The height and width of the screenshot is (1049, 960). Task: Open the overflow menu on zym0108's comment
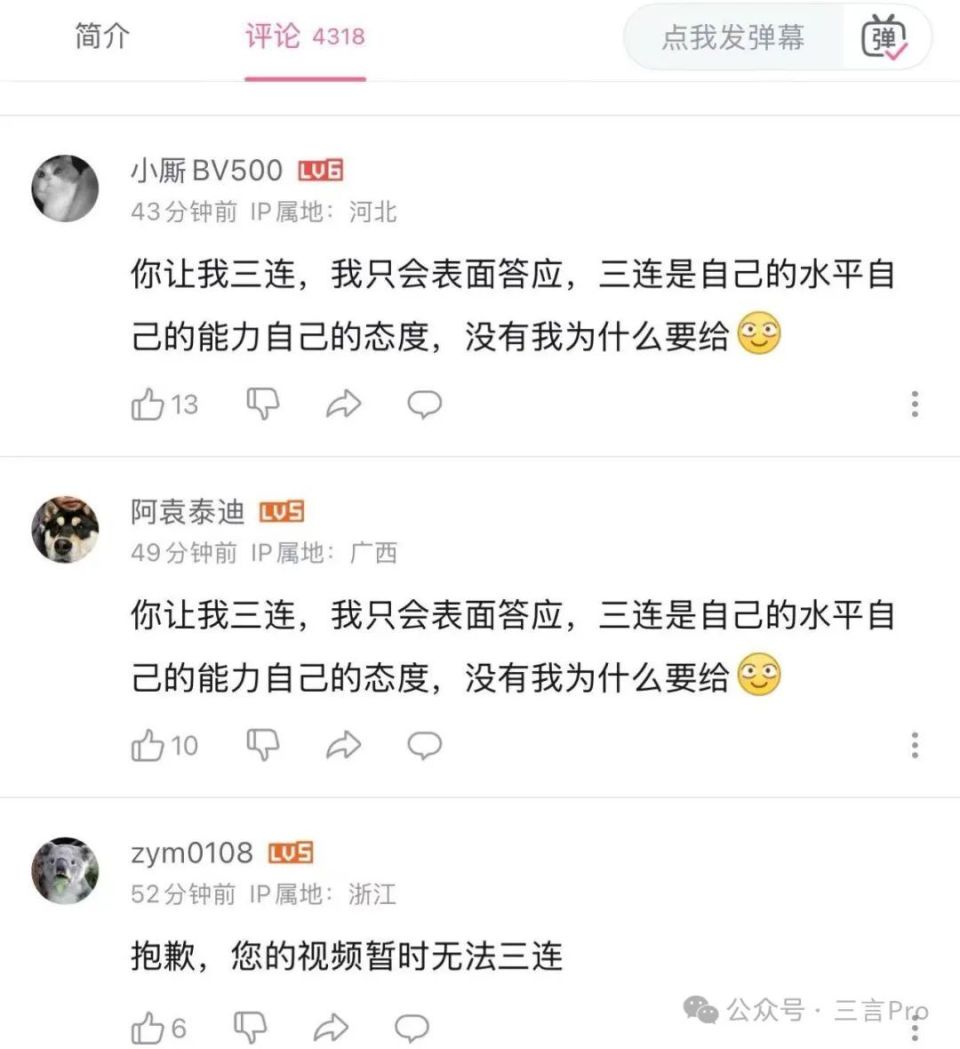(915, 1027)
